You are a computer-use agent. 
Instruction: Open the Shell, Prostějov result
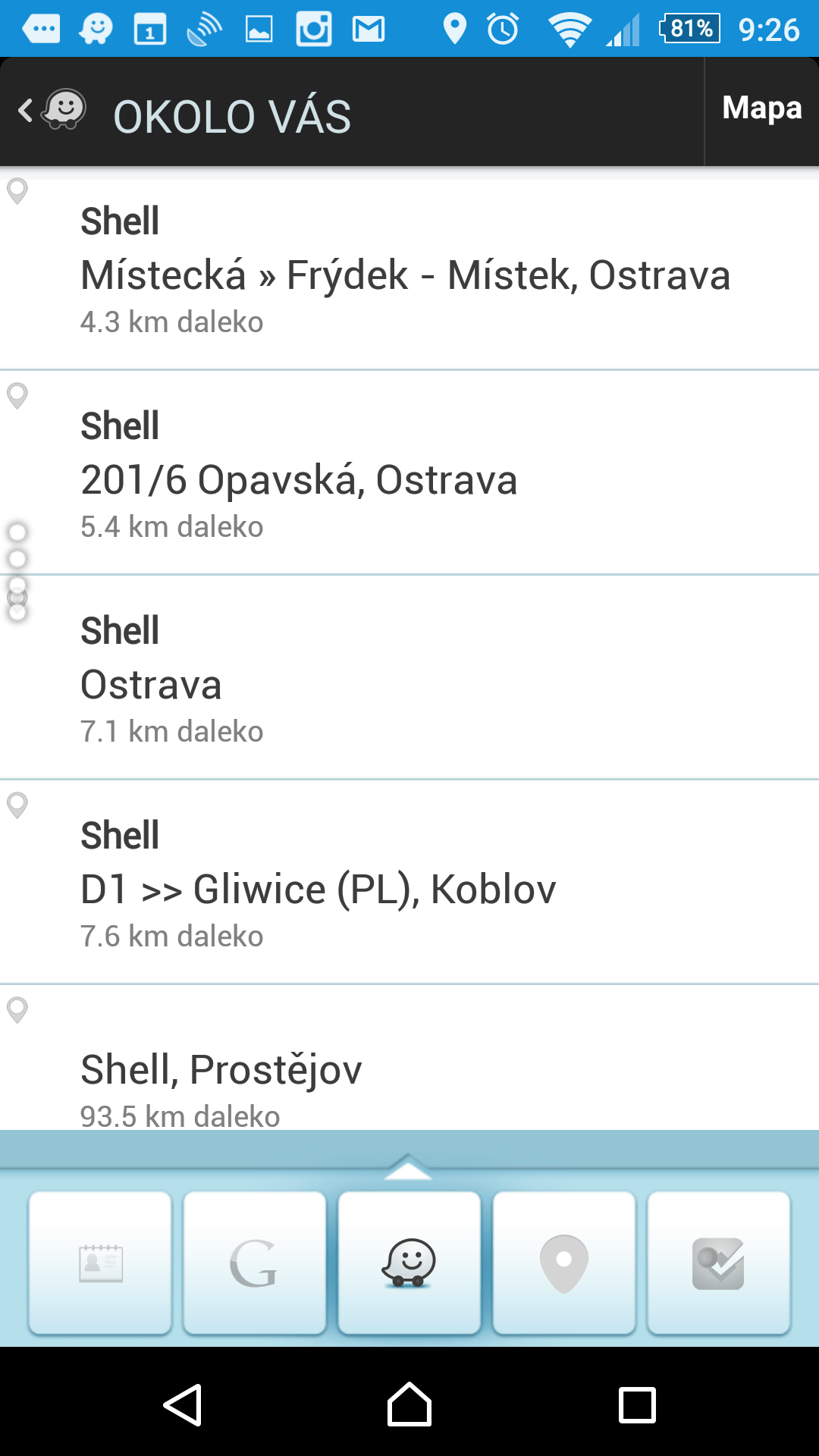409,1058
